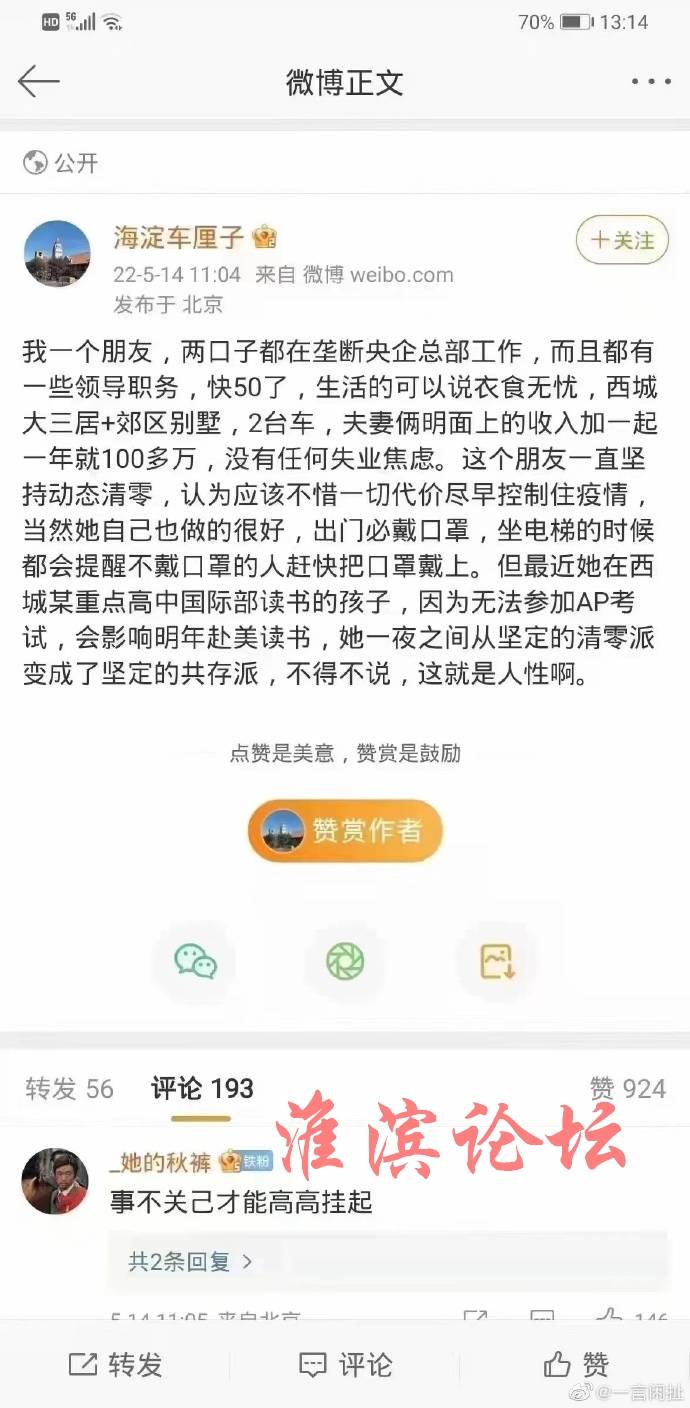The height and width of the screenshot is (1408, 690).
Task: Open the three-dot overflow menu
Action: [x=651, y=82]
